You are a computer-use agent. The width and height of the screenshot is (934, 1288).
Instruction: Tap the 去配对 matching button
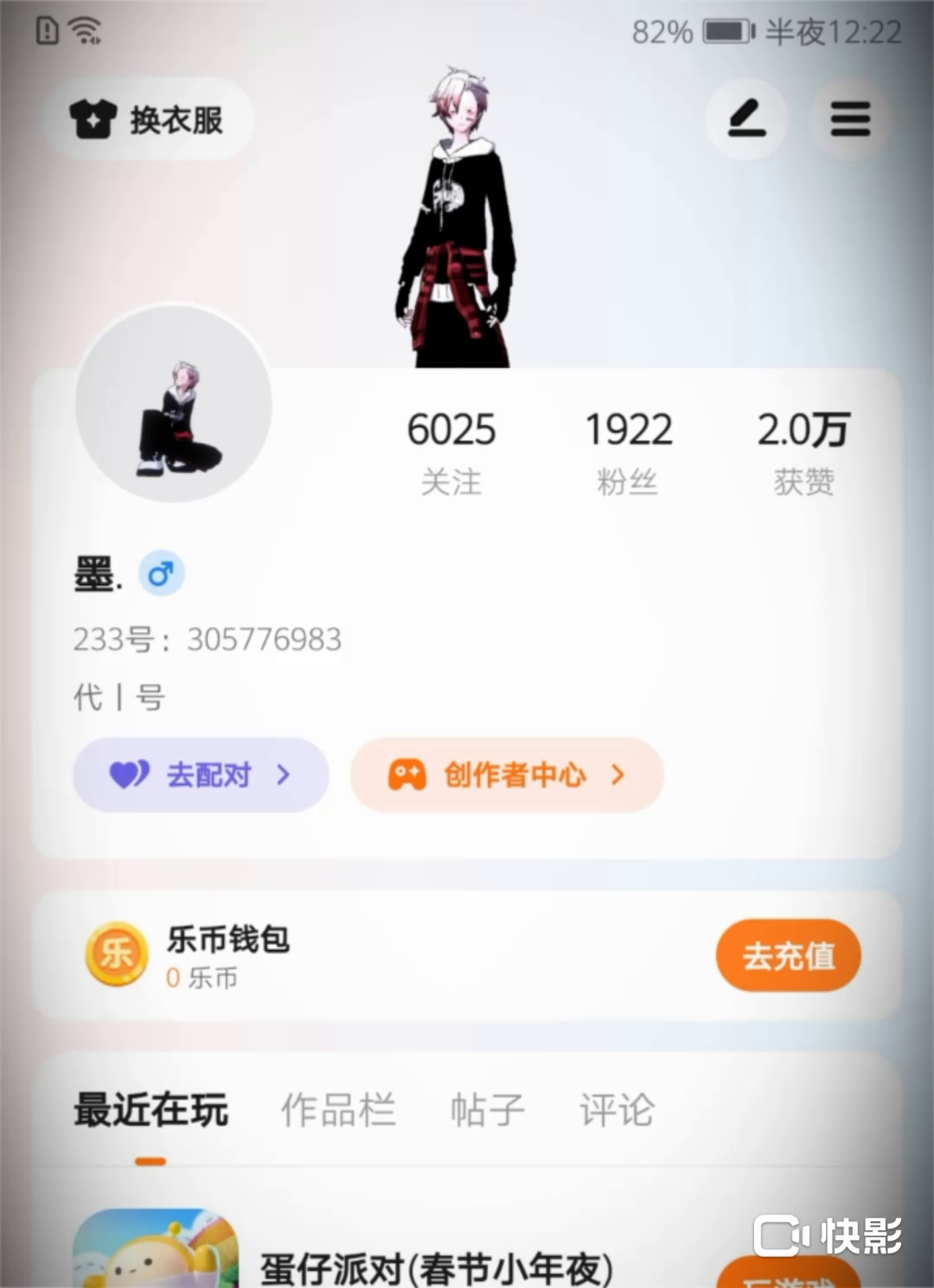coord(201,775)
